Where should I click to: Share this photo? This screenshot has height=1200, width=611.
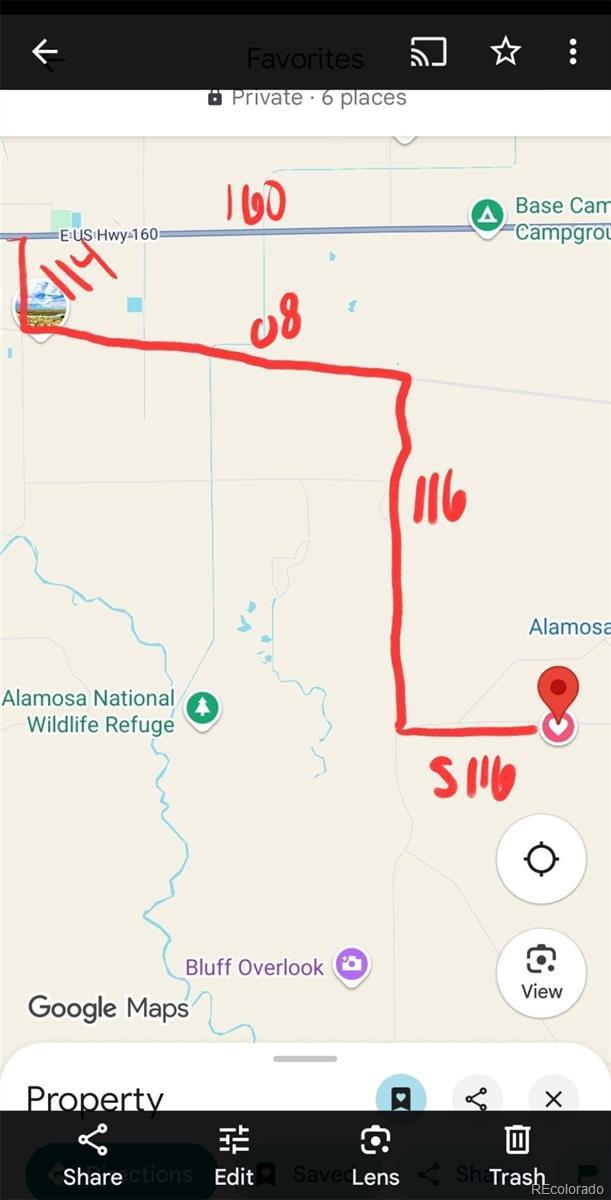point(93,1153)
